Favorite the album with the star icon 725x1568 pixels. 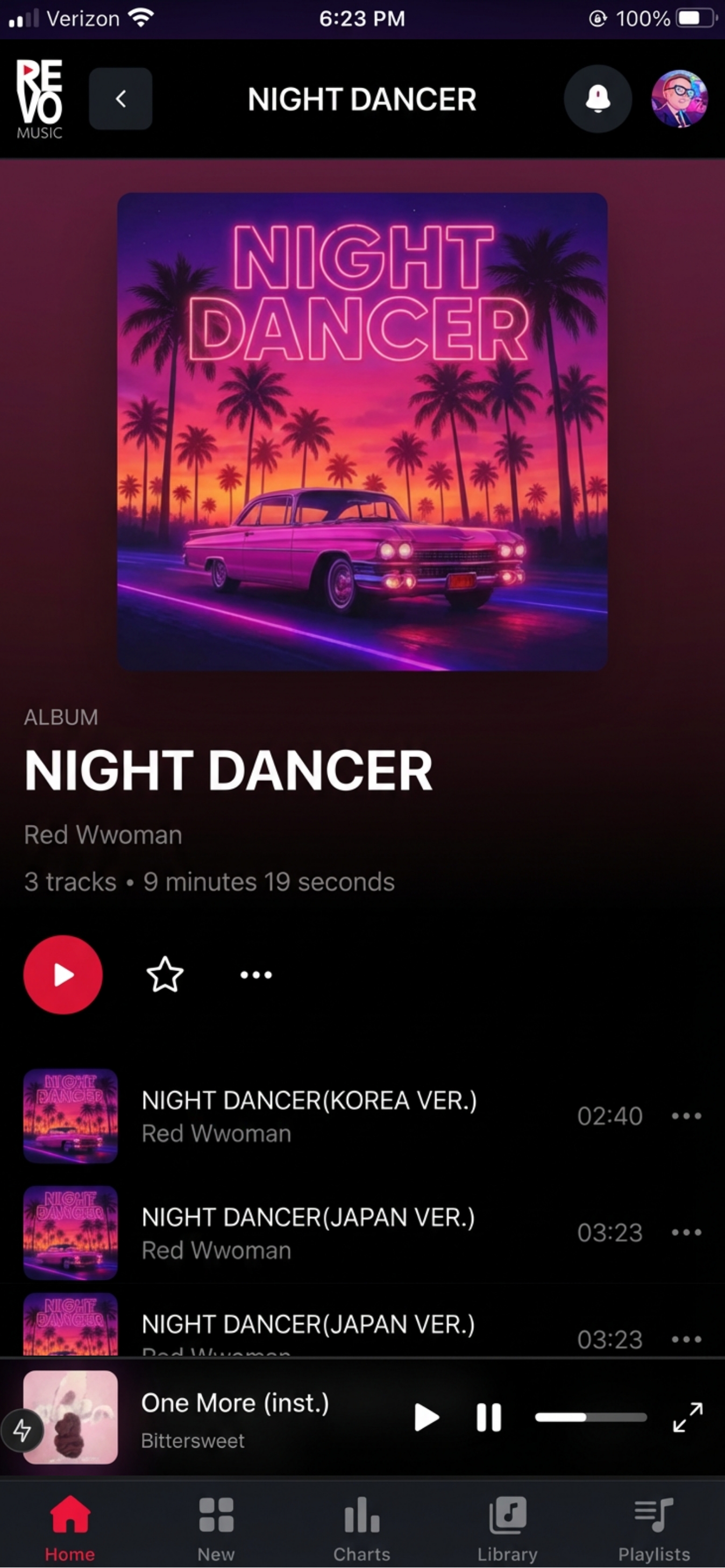pyautogui.click(x=165, y=974)
